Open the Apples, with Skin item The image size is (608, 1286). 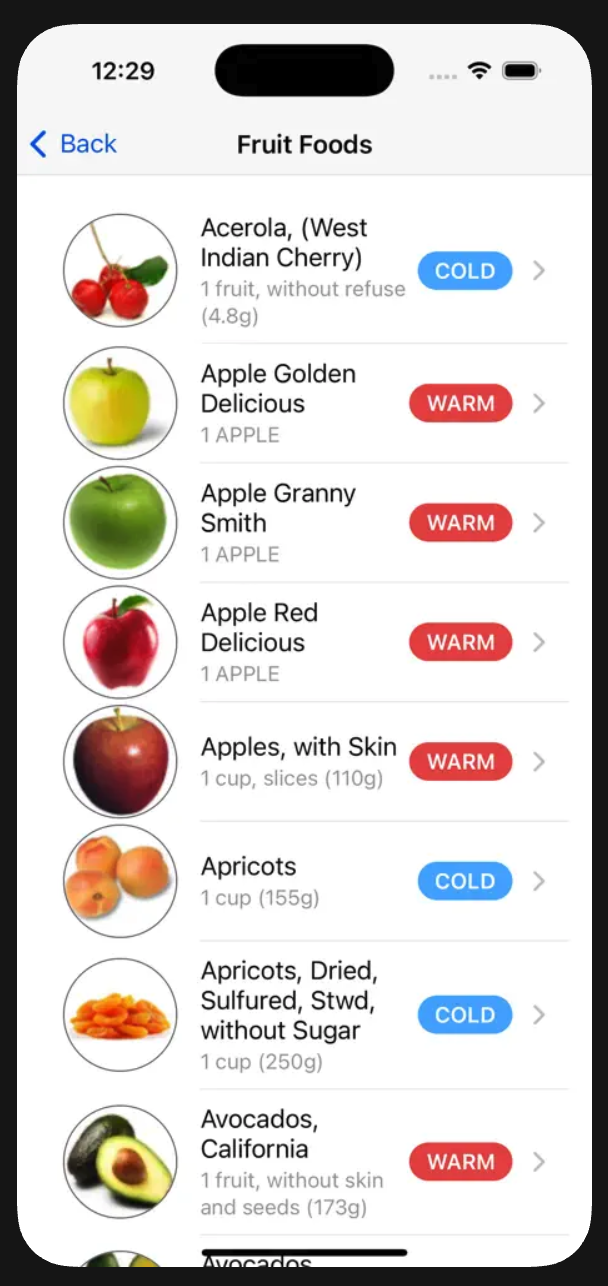point(300,761)
